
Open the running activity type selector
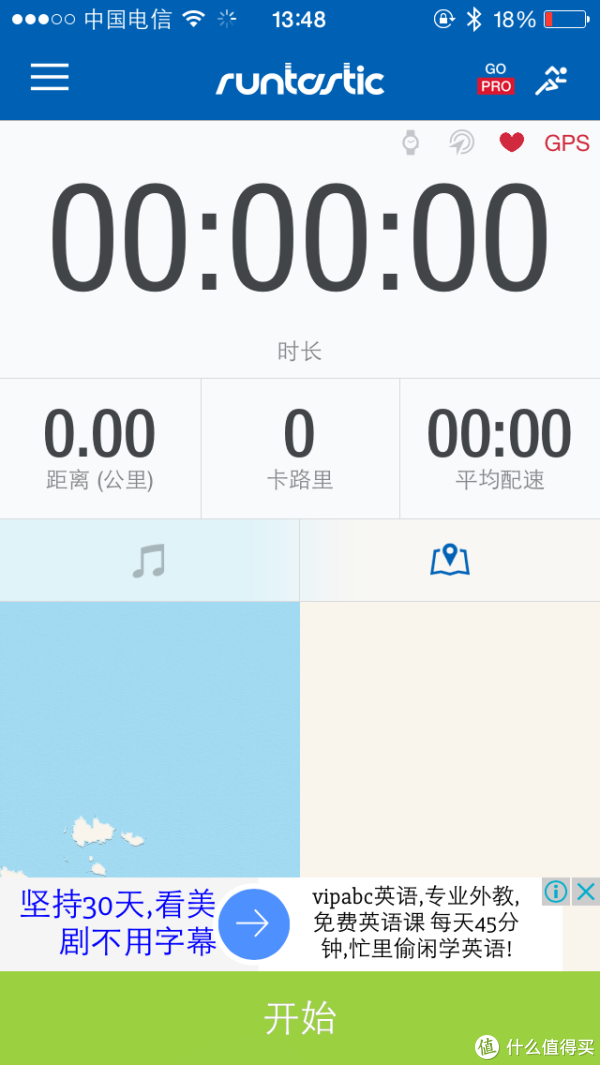click(x=551, y=80)
